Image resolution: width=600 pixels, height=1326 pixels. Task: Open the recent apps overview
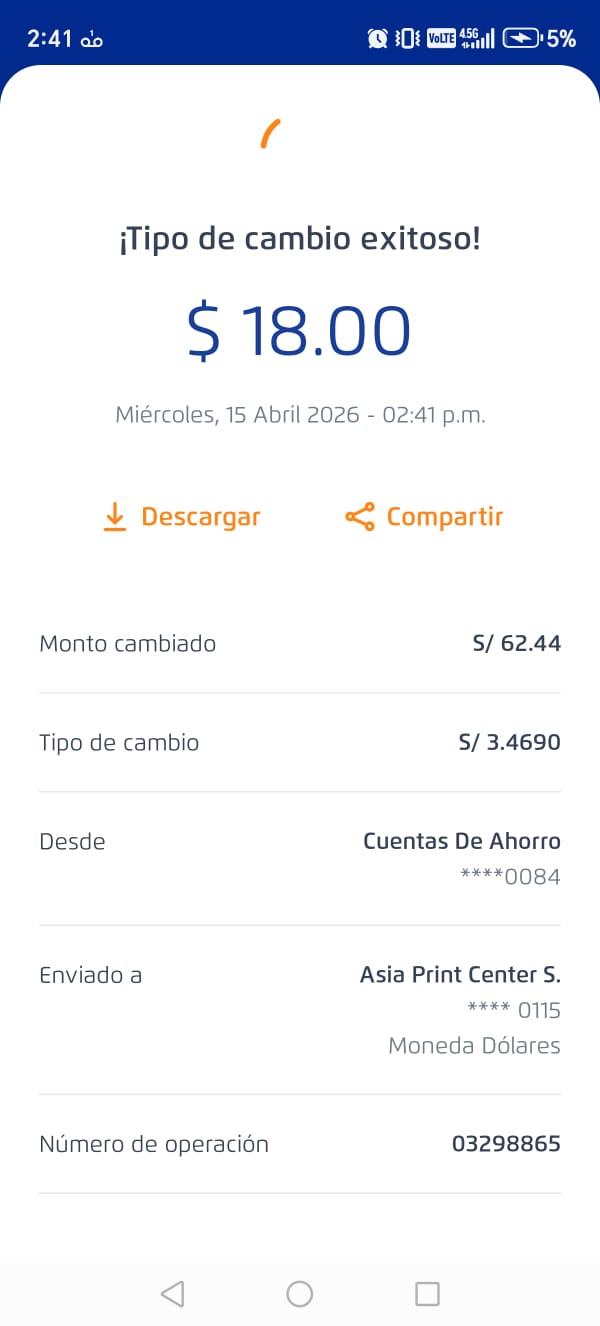(x=427, y=1294)
